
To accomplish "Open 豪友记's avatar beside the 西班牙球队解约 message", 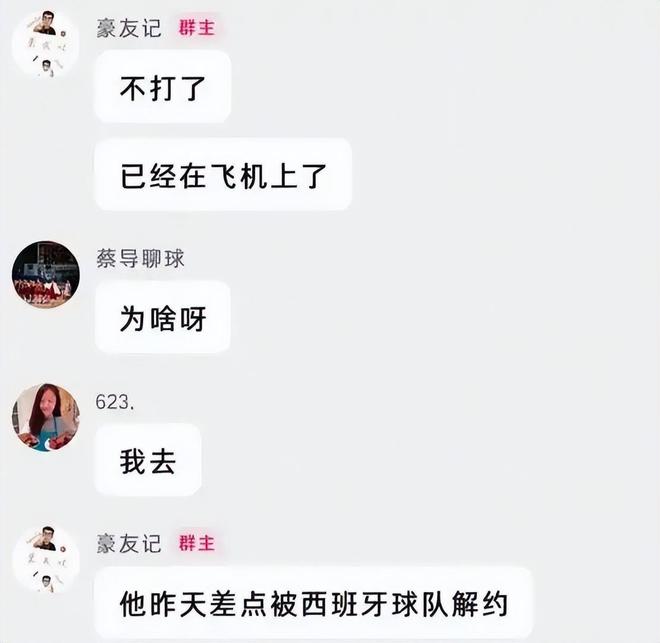I will [x=46, y=559].
